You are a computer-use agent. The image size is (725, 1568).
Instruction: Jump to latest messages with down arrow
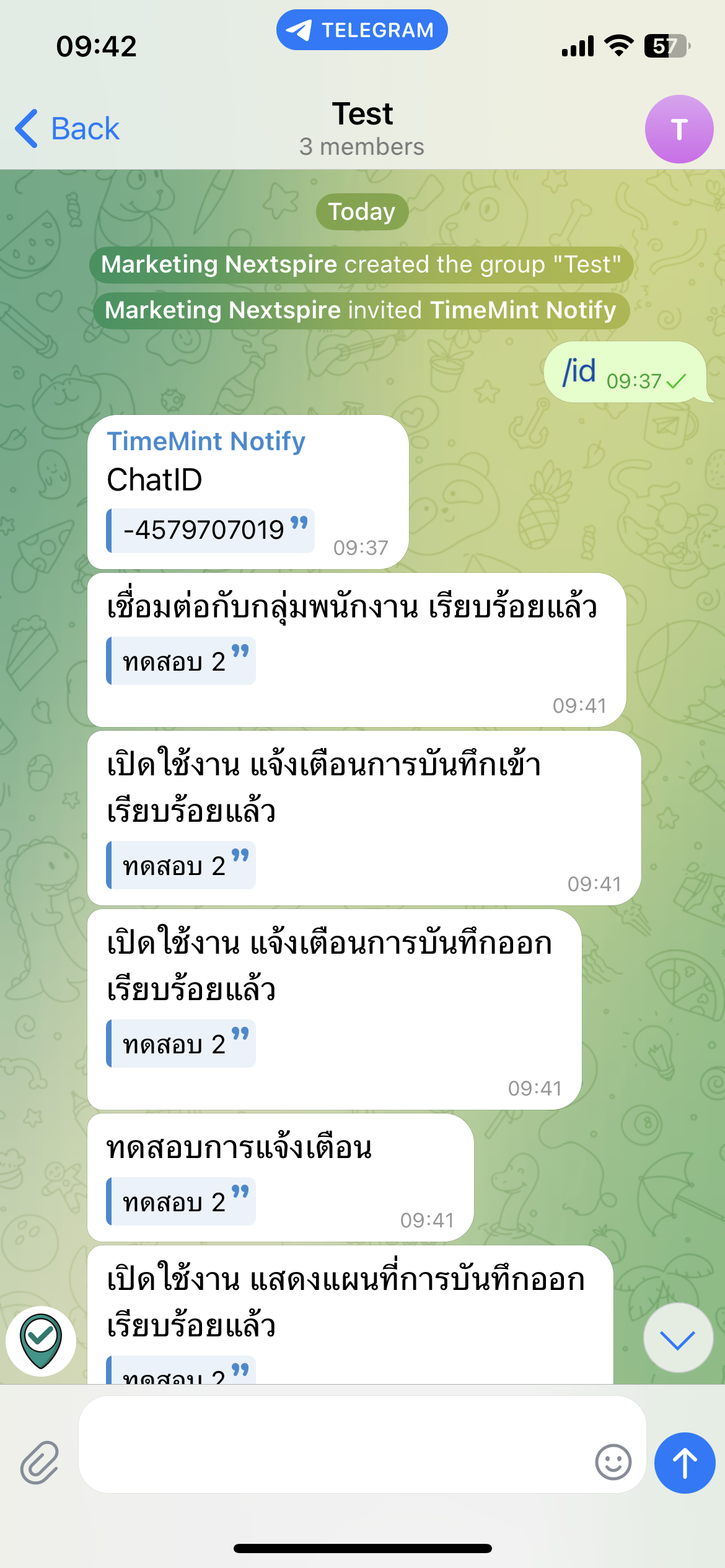(678, 1338)
